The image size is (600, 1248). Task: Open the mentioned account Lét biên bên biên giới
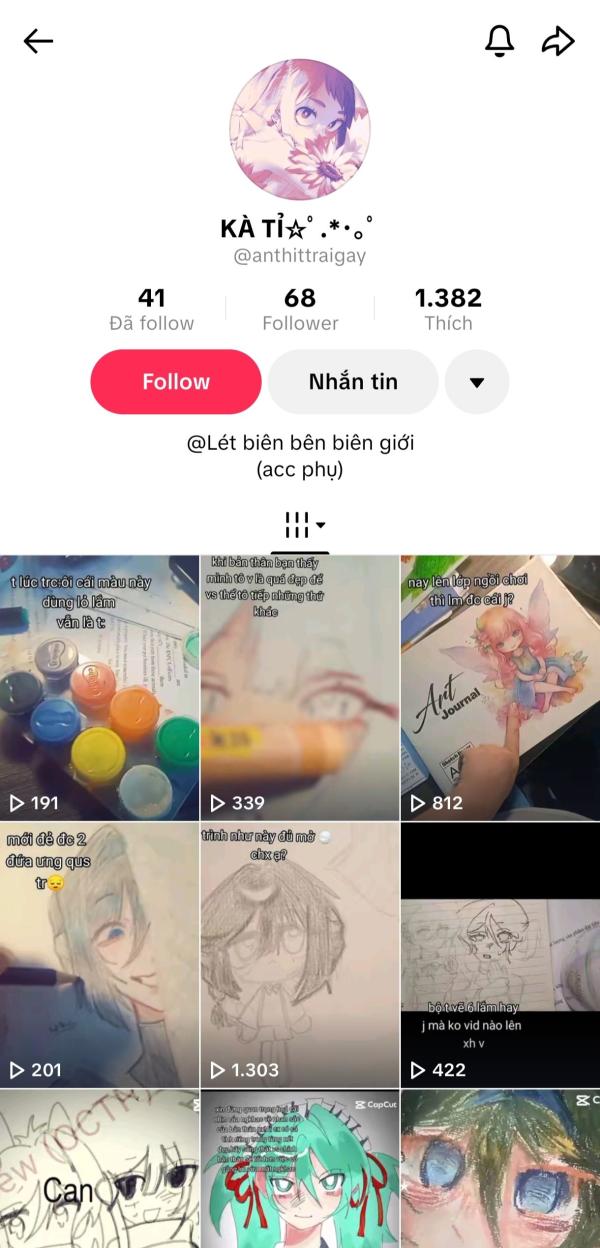pos(300,442)
